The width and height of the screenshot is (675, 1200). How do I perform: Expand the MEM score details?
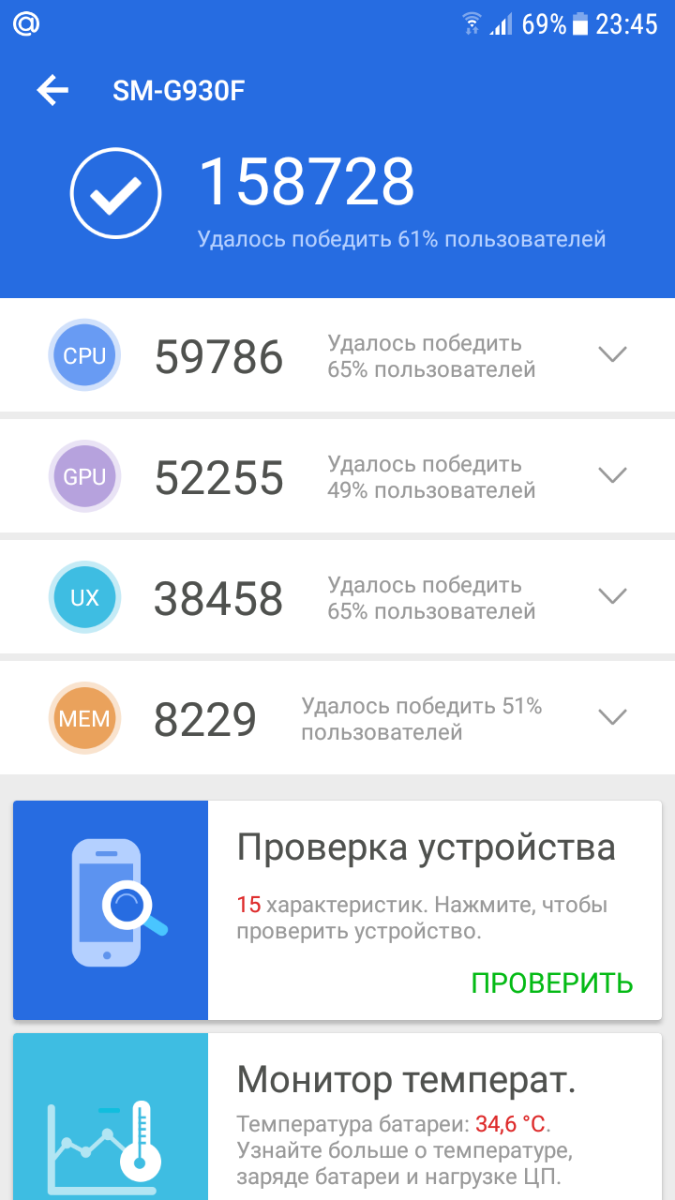pyautogui.click(x=611, y=717)
